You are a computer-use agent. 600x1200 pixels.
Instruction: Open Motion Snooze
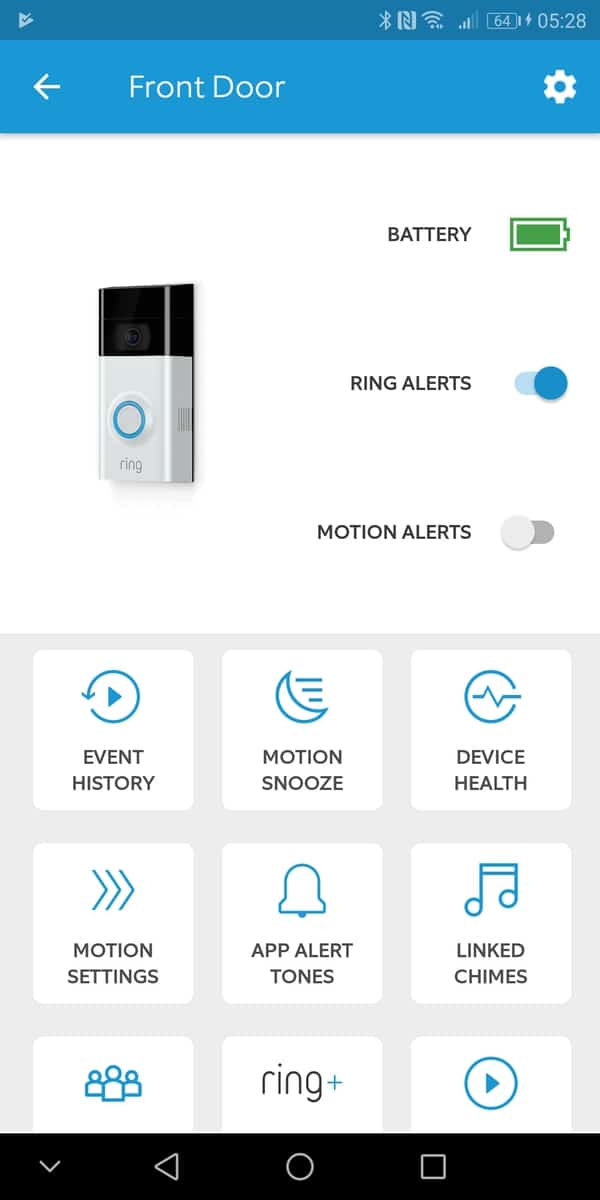302,730
